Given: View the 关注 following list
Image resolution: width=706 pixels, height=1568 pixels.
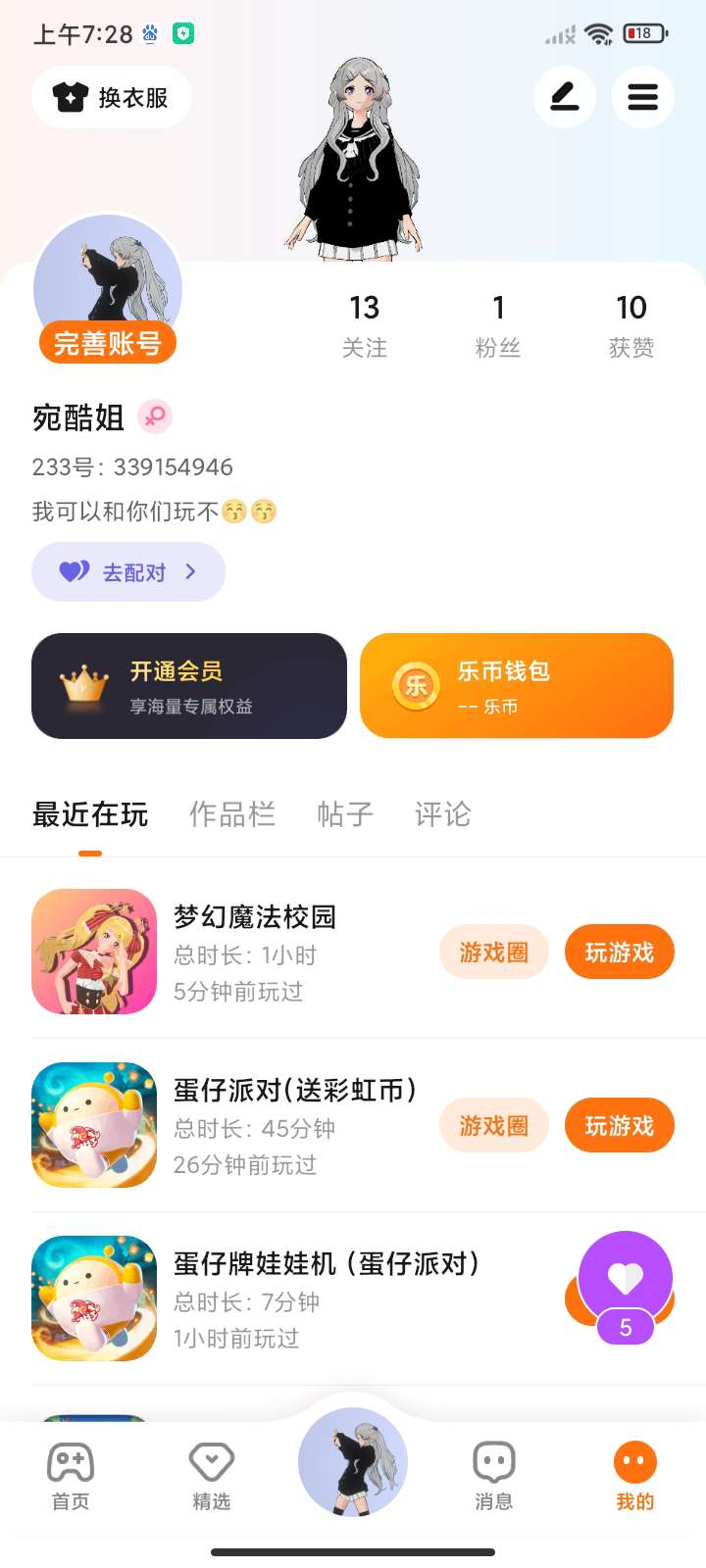Looking at the screenshot, I should [x=364, y=325].
